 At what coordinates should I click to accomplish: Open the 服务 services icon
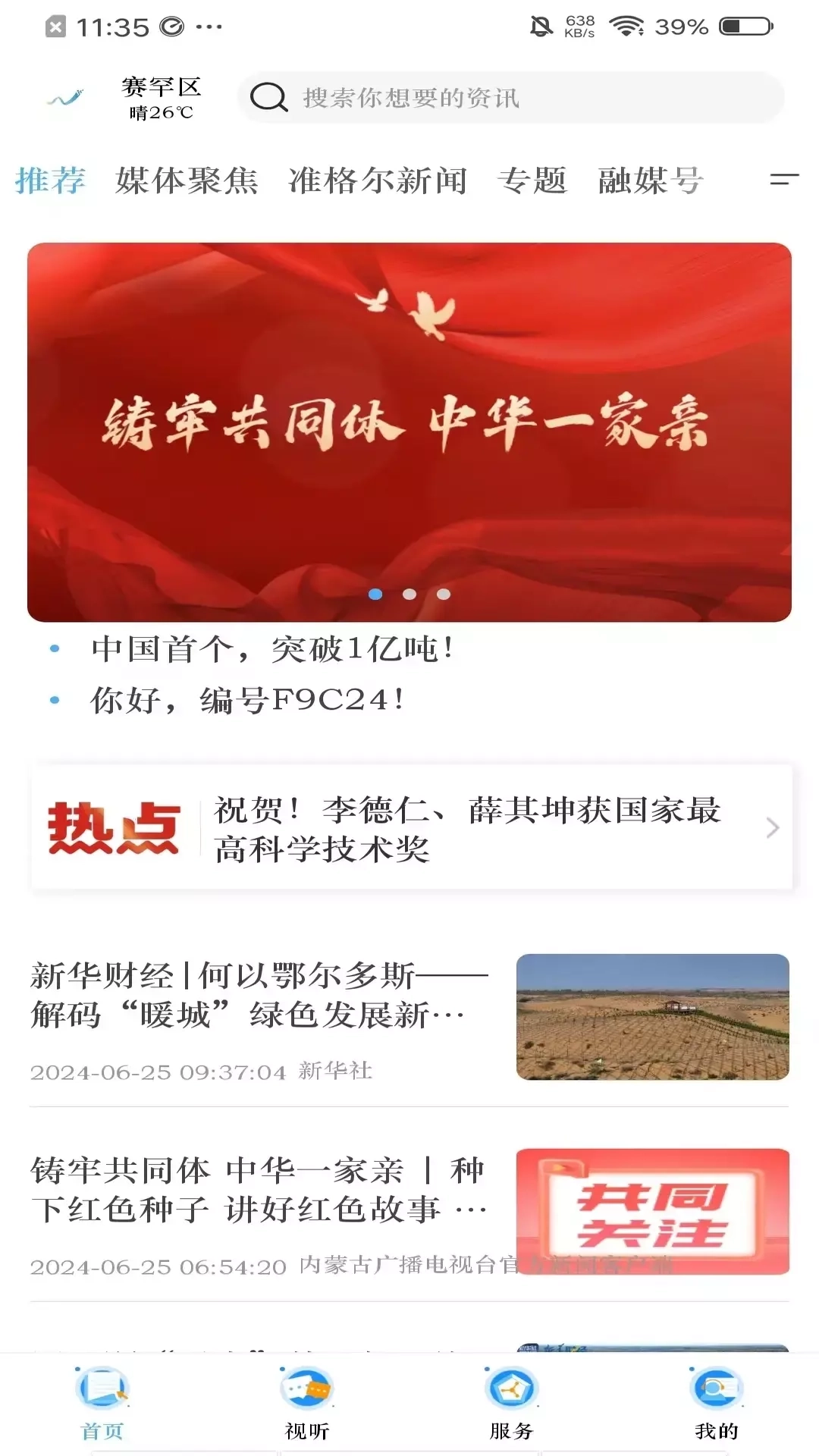point(510,1388)
